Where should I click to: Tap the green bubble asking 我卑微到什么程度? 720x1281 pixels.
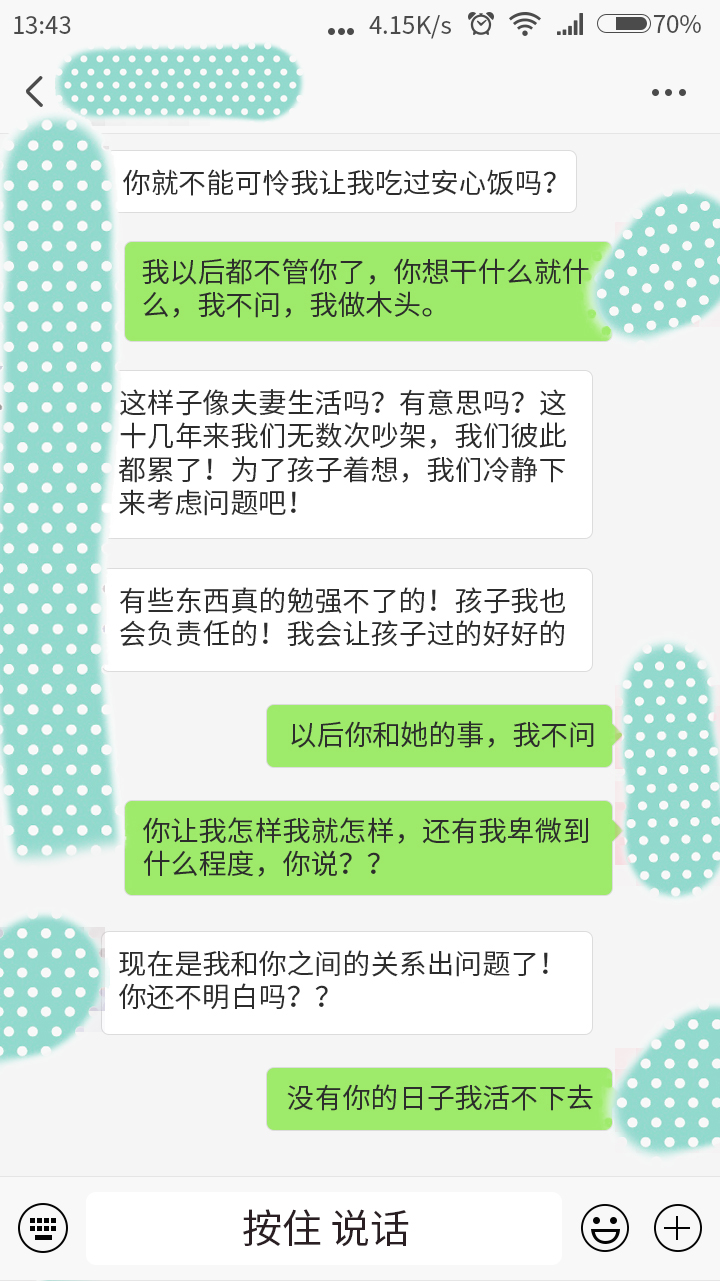click(x=368, y=846)
